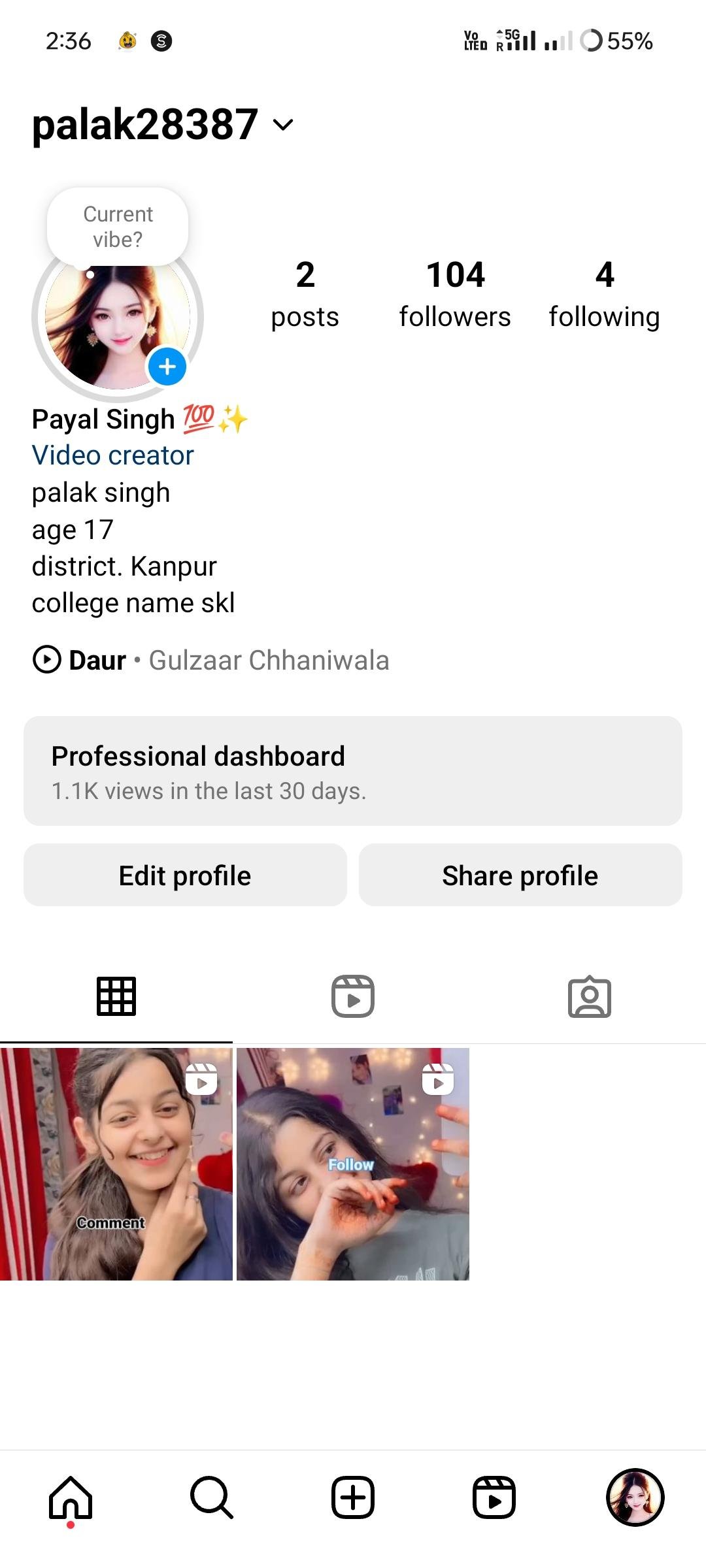Viewport: 706px width, 1568px height.
Task: Open the Professional dashboard
Action: [353, 771]
